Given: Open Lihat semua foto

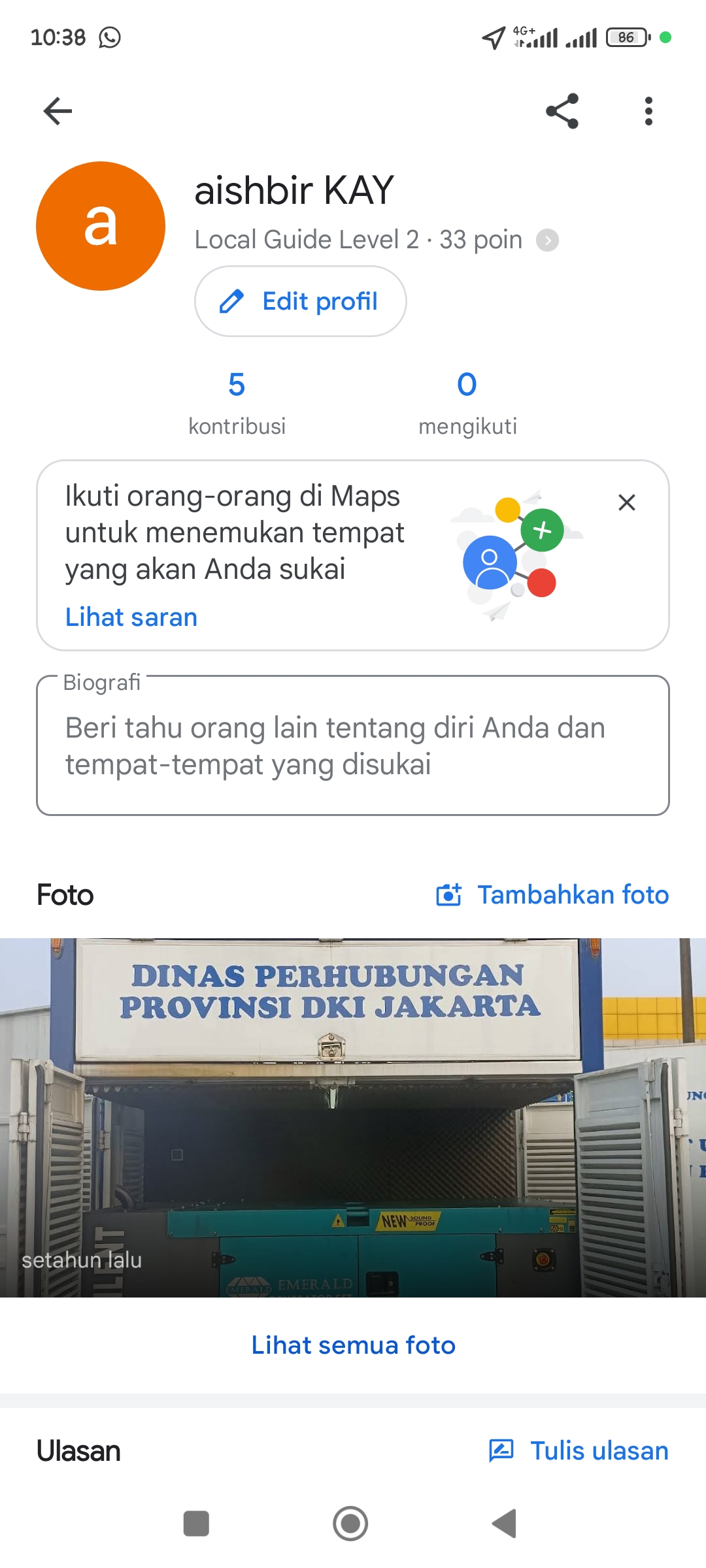Looking at the screenshot, I should [354, 1345].
